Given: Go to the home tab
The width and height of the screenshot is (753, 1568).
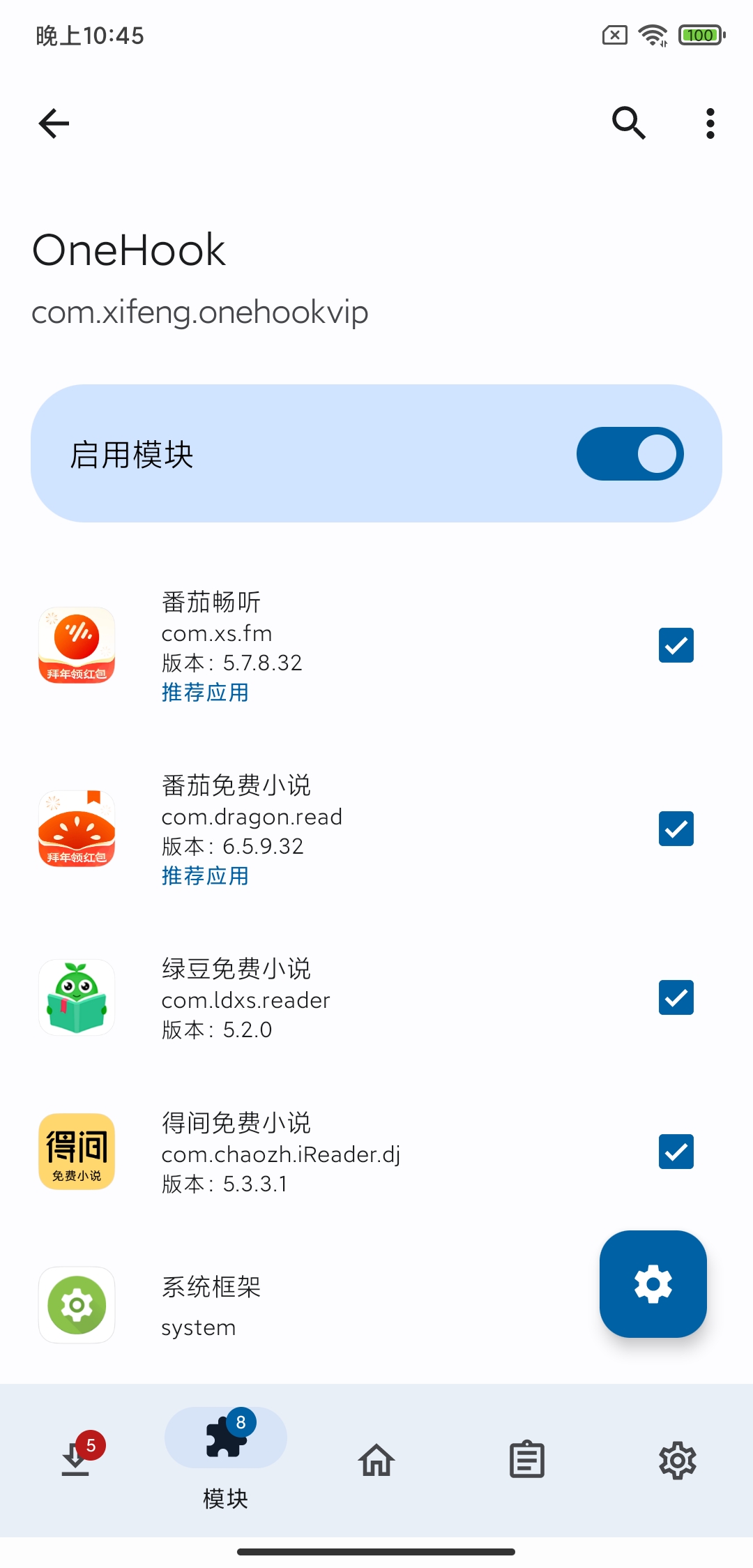Looking at the screenshot, I should click(x=376, y=1460).
